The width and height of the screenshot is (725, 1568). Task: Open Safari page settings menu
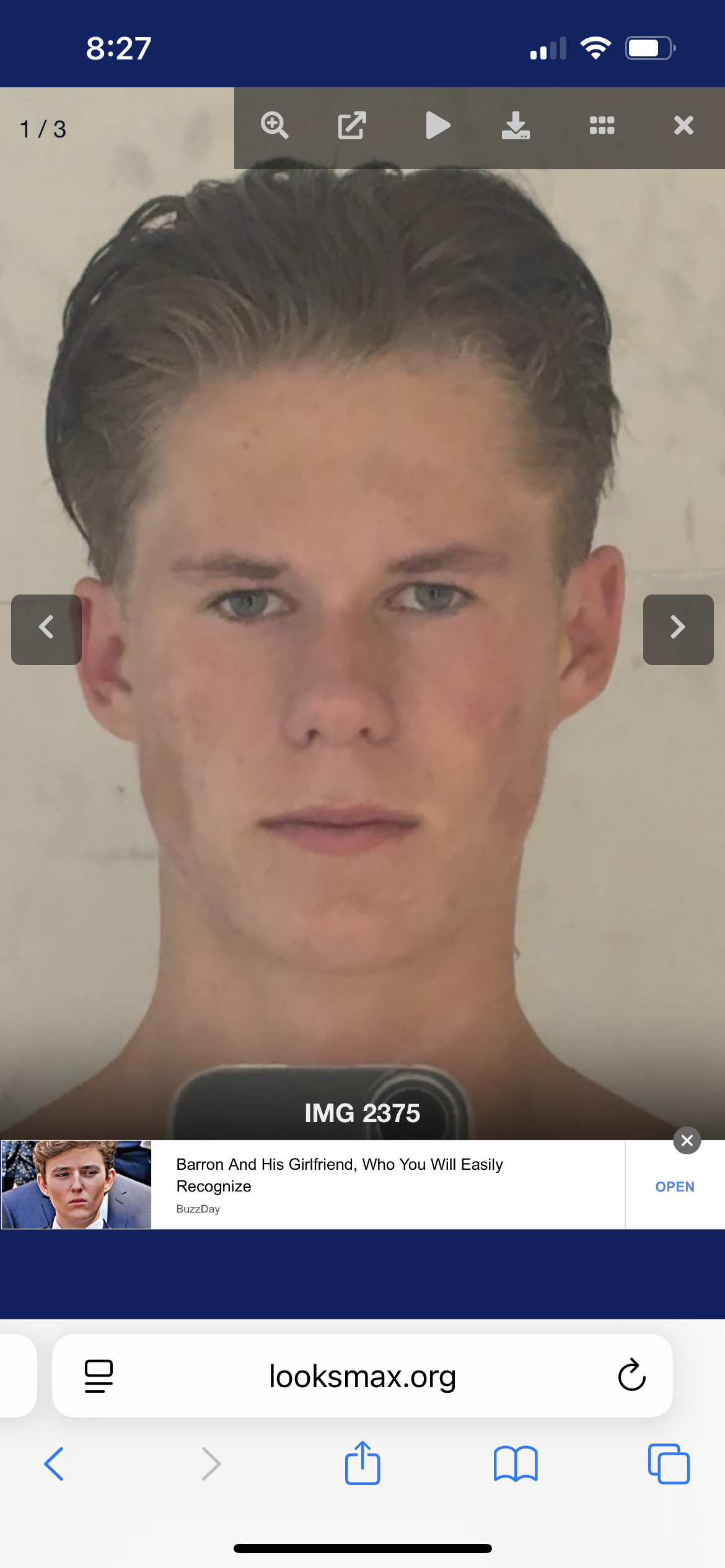99,1376
